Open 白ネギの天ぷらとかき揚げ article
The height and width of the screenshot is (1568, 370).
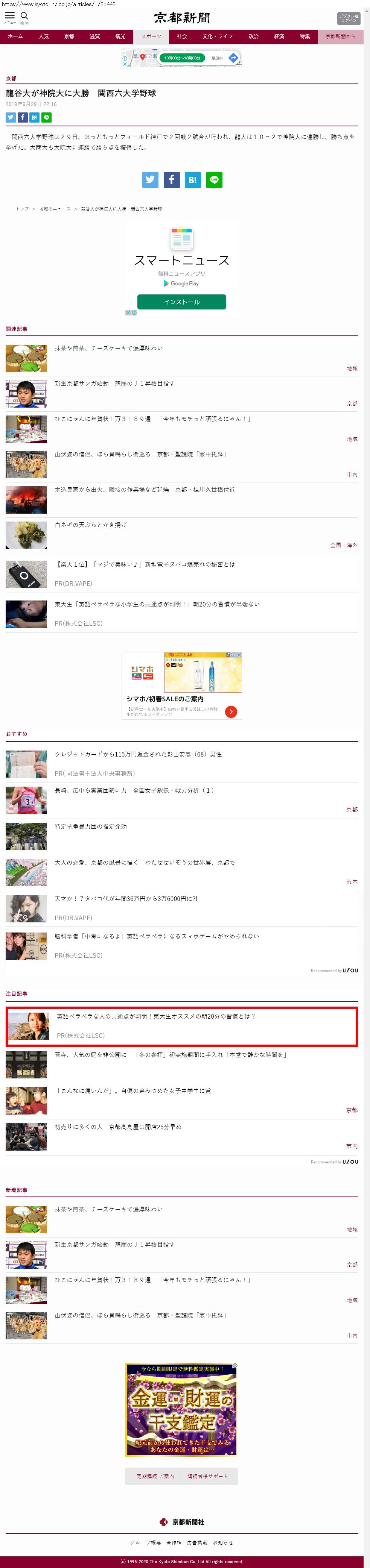91,525
